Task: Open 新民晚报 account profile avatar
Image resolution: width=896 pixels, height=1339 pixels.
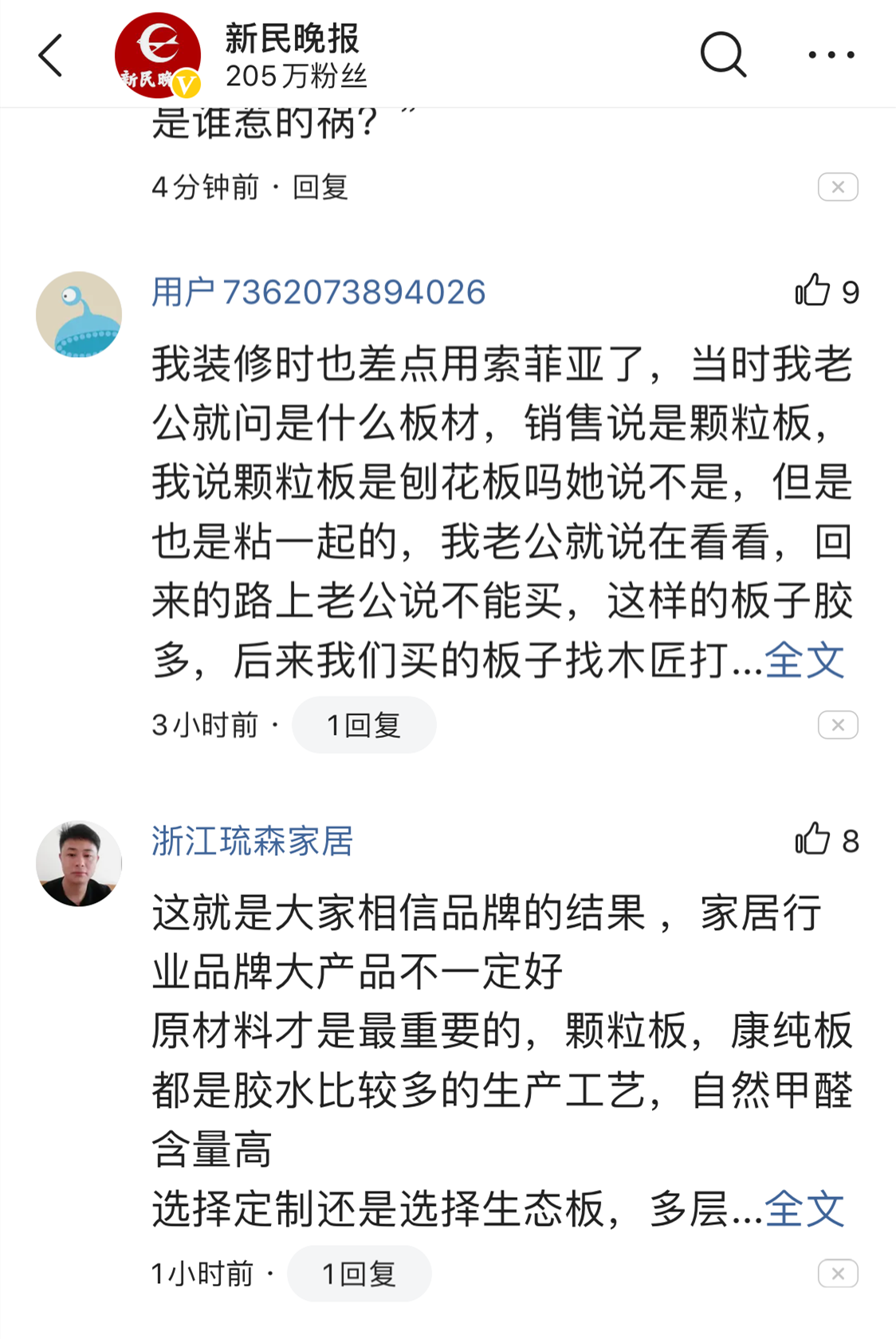Action: [157, 55]
